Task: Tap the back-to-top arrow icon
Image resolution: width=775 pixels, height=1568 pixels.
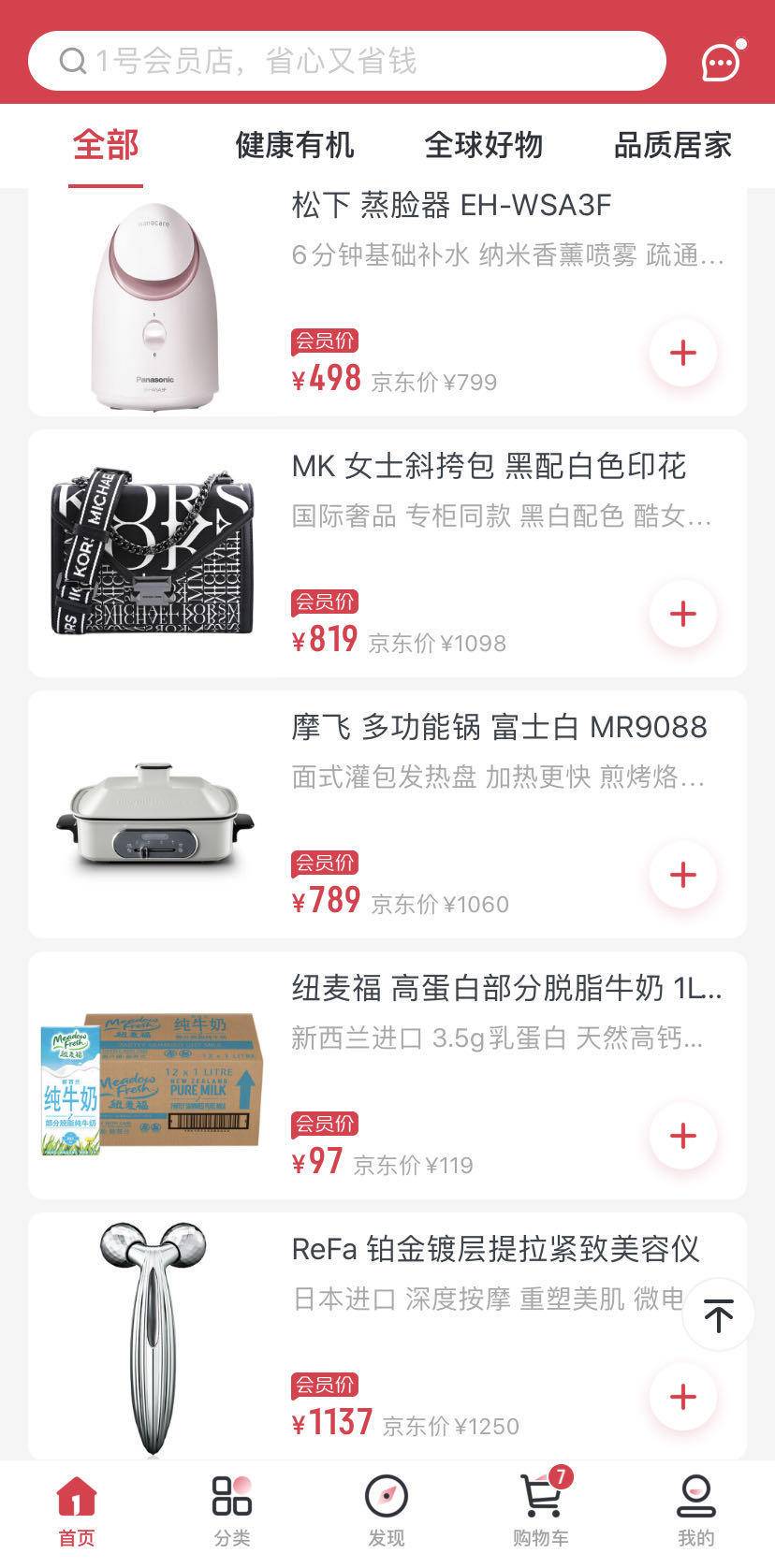Action: (717, 1314)
